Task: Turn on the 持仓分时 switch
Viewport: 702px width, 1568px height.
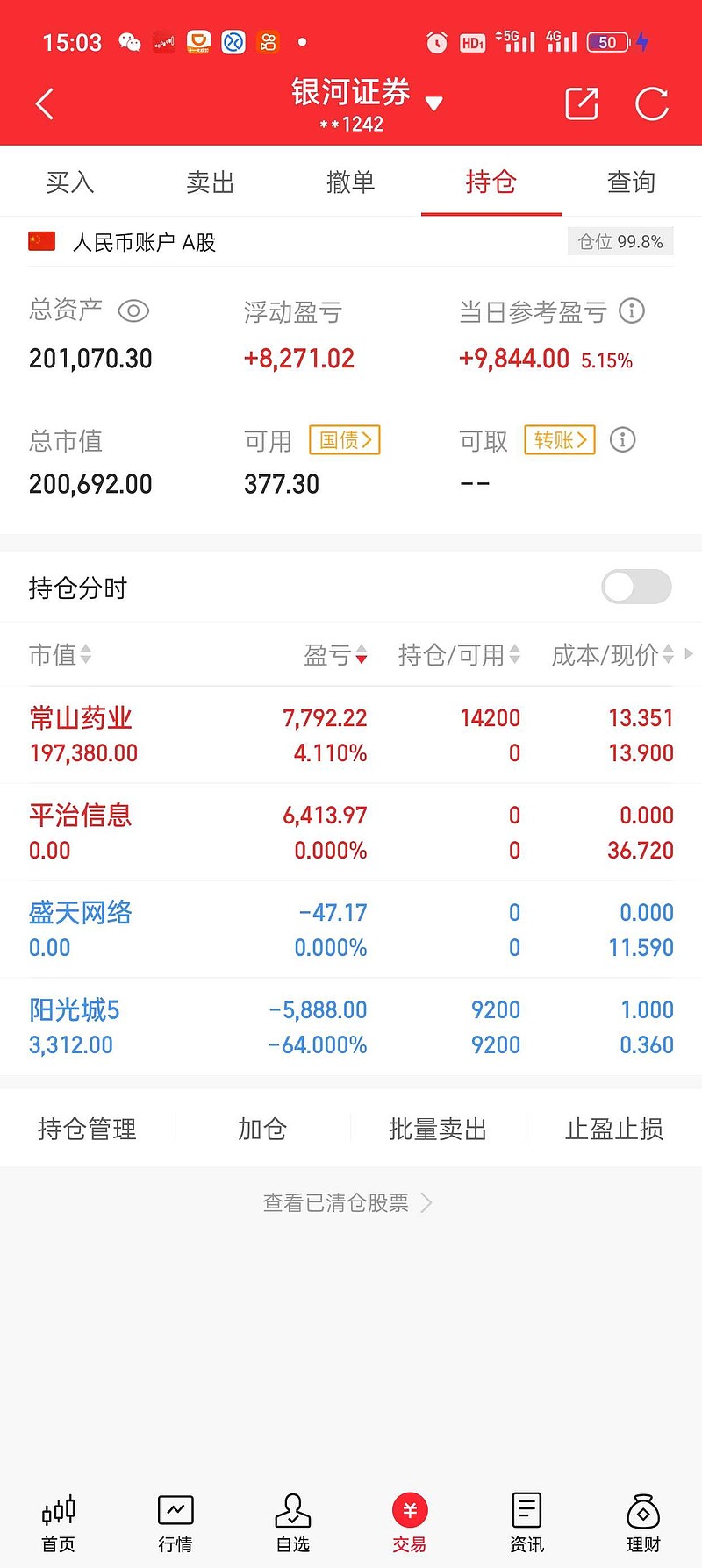Action: [636, 587]
